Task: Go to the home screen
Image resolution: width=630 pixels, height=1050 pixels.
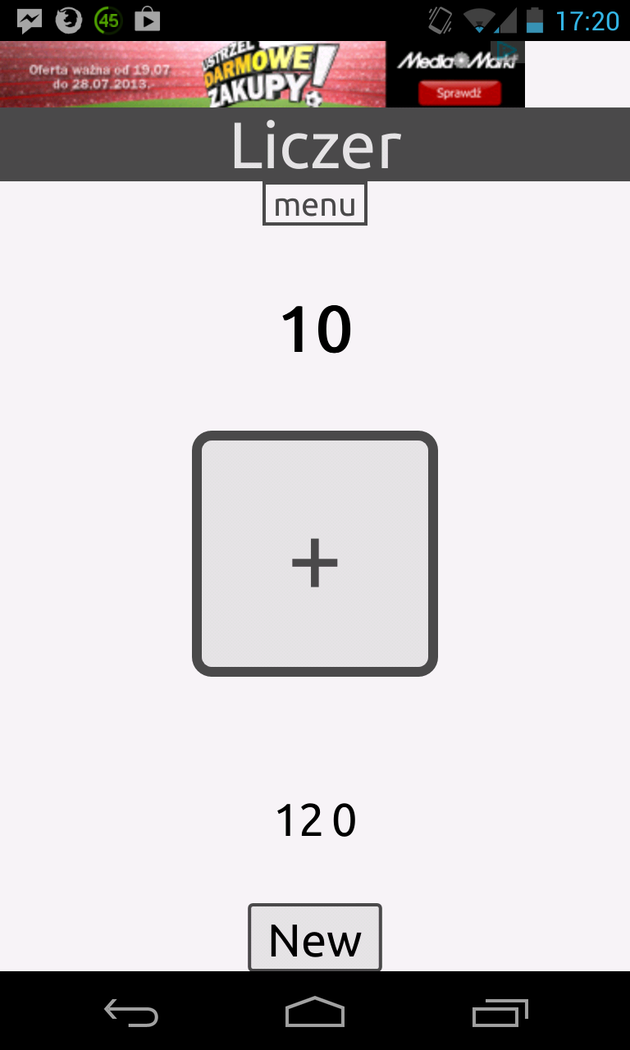Action: 315,1013
